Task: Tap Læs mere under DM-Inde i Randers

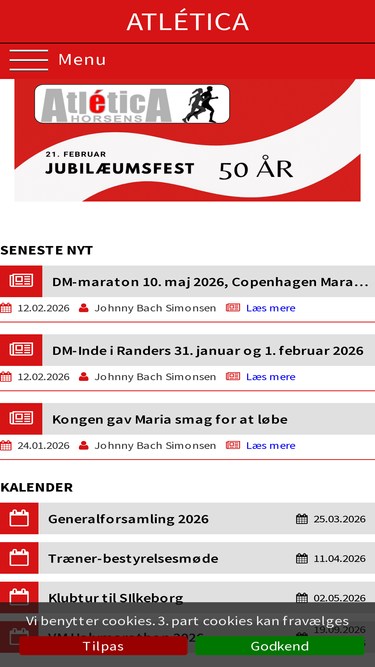Action: click(x=270, y=377)
